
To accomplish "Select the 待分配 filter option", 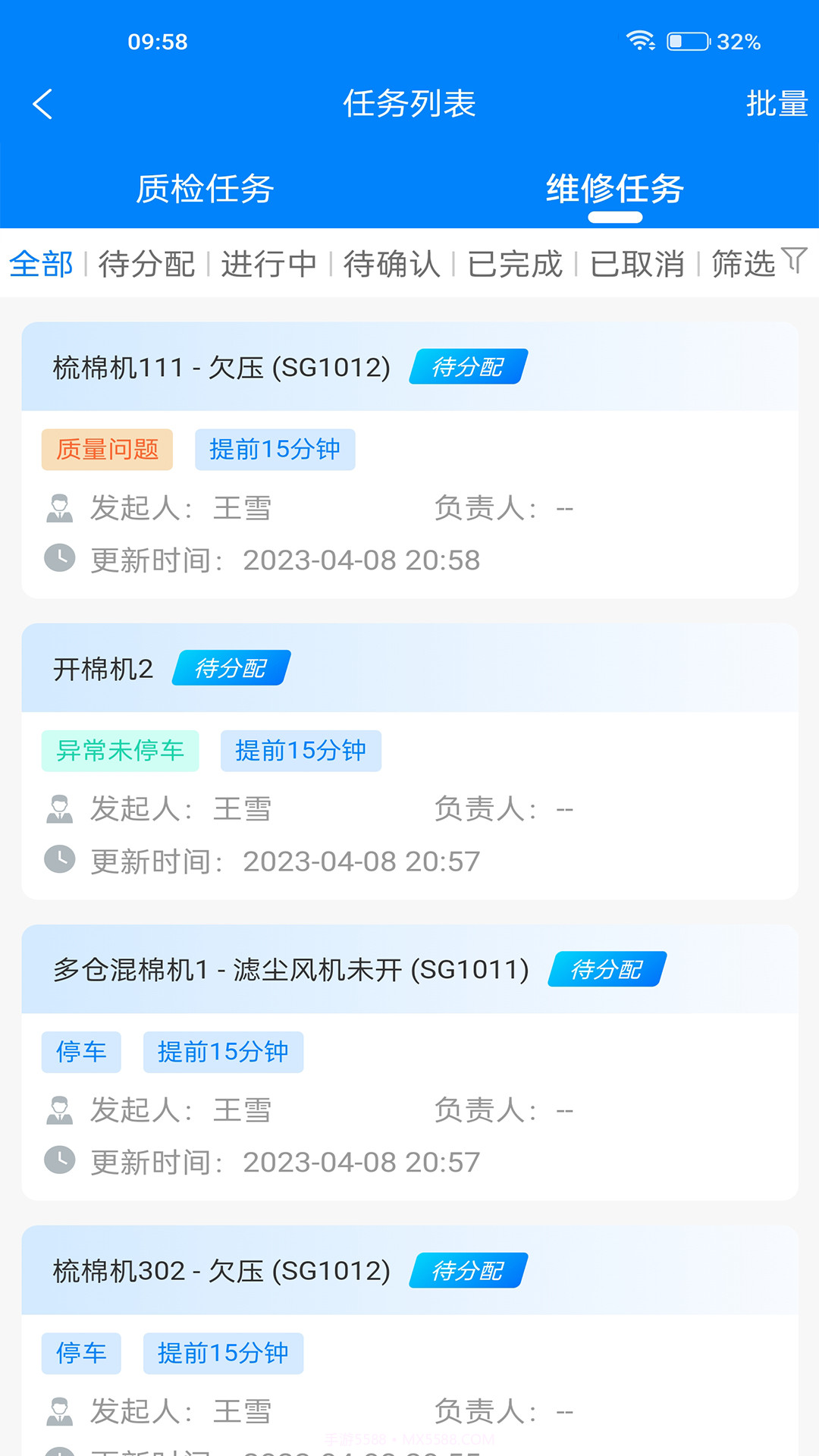I will 149,265.
